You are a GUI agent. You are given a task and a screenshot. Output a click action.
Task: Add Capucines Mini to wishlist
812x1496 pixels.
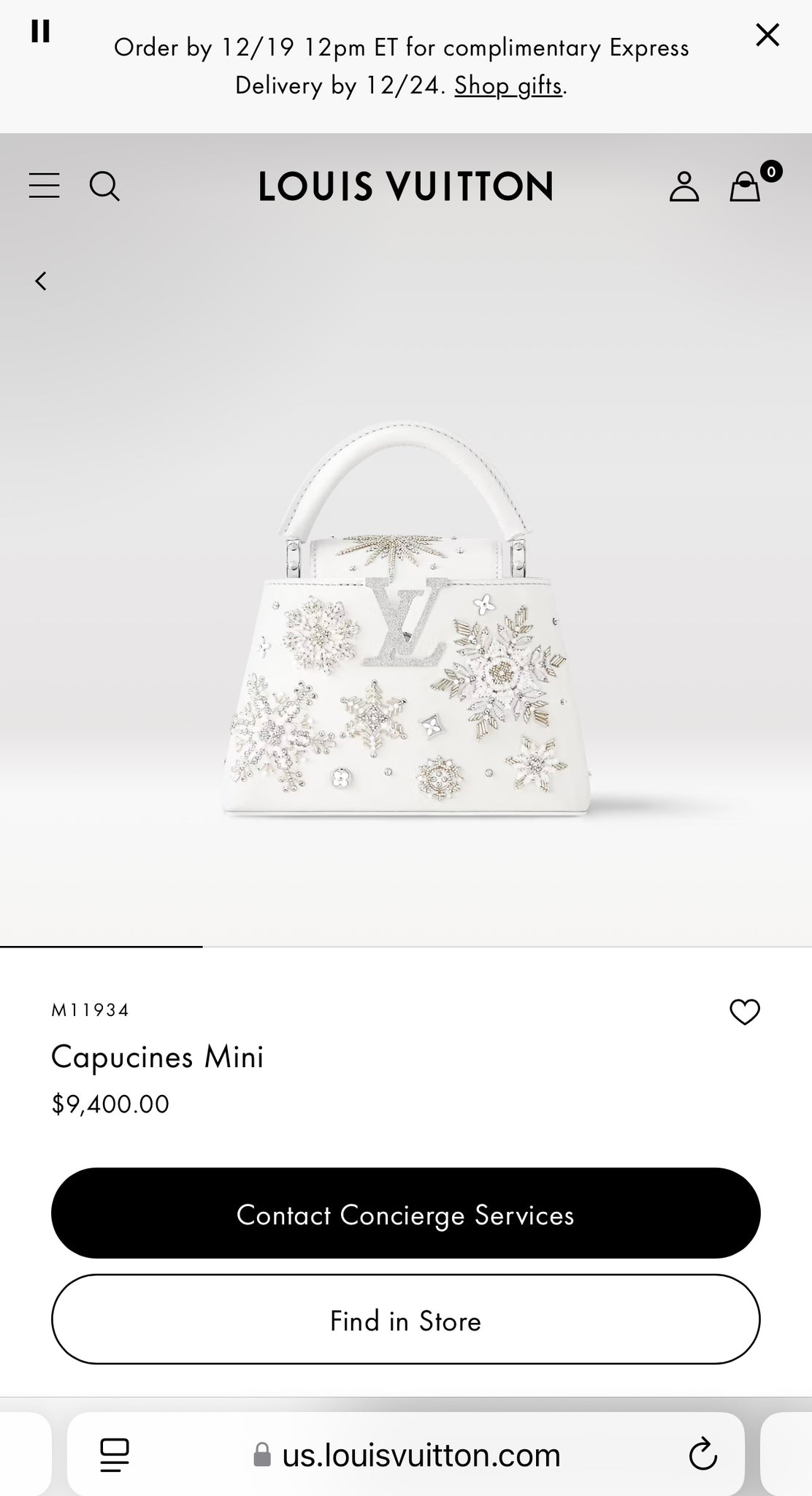pyautogui.click(x=745, y=1012)
